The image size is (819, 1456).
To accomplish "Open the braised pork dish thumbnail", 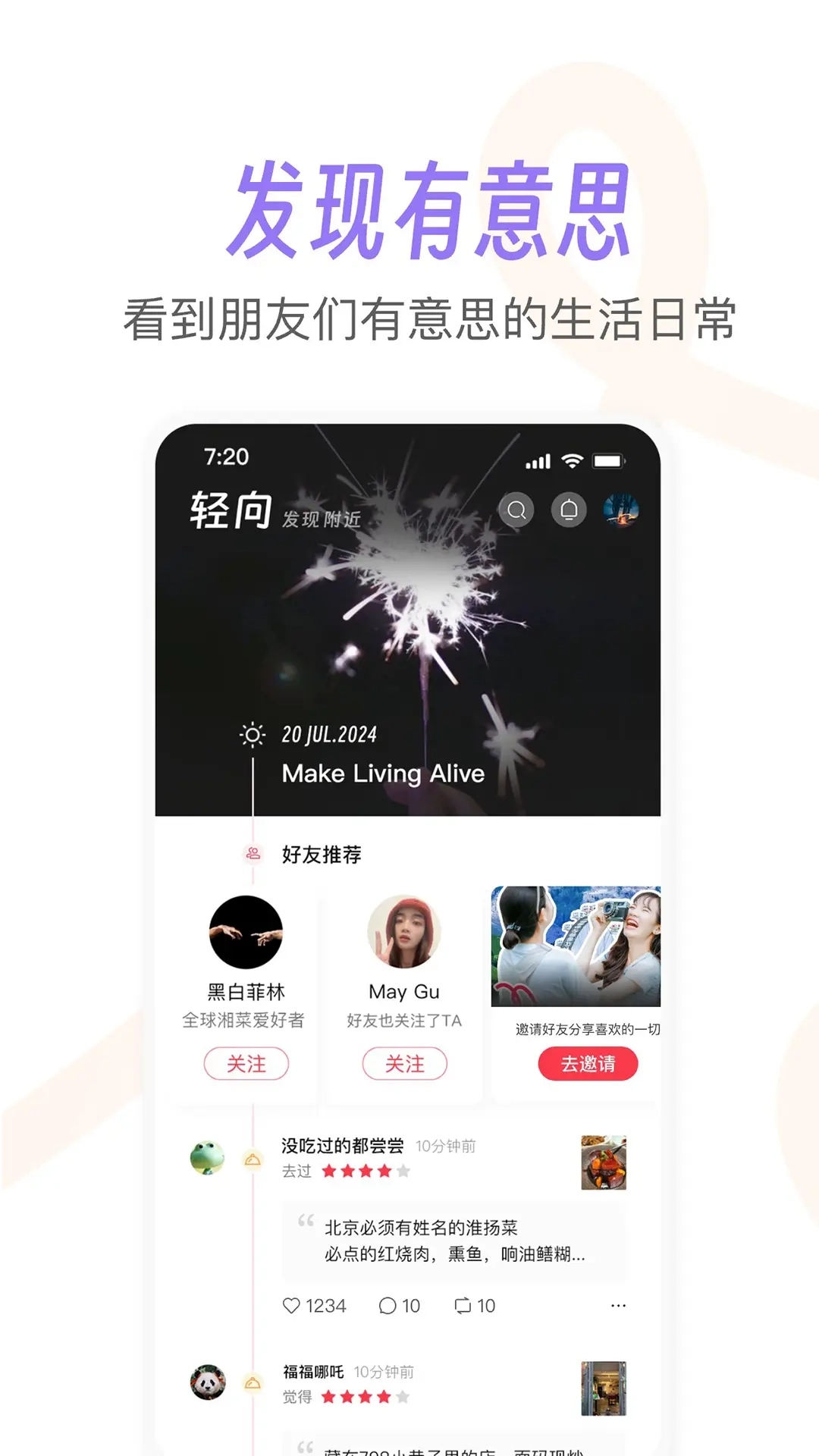I will [x=604, y=1161].
